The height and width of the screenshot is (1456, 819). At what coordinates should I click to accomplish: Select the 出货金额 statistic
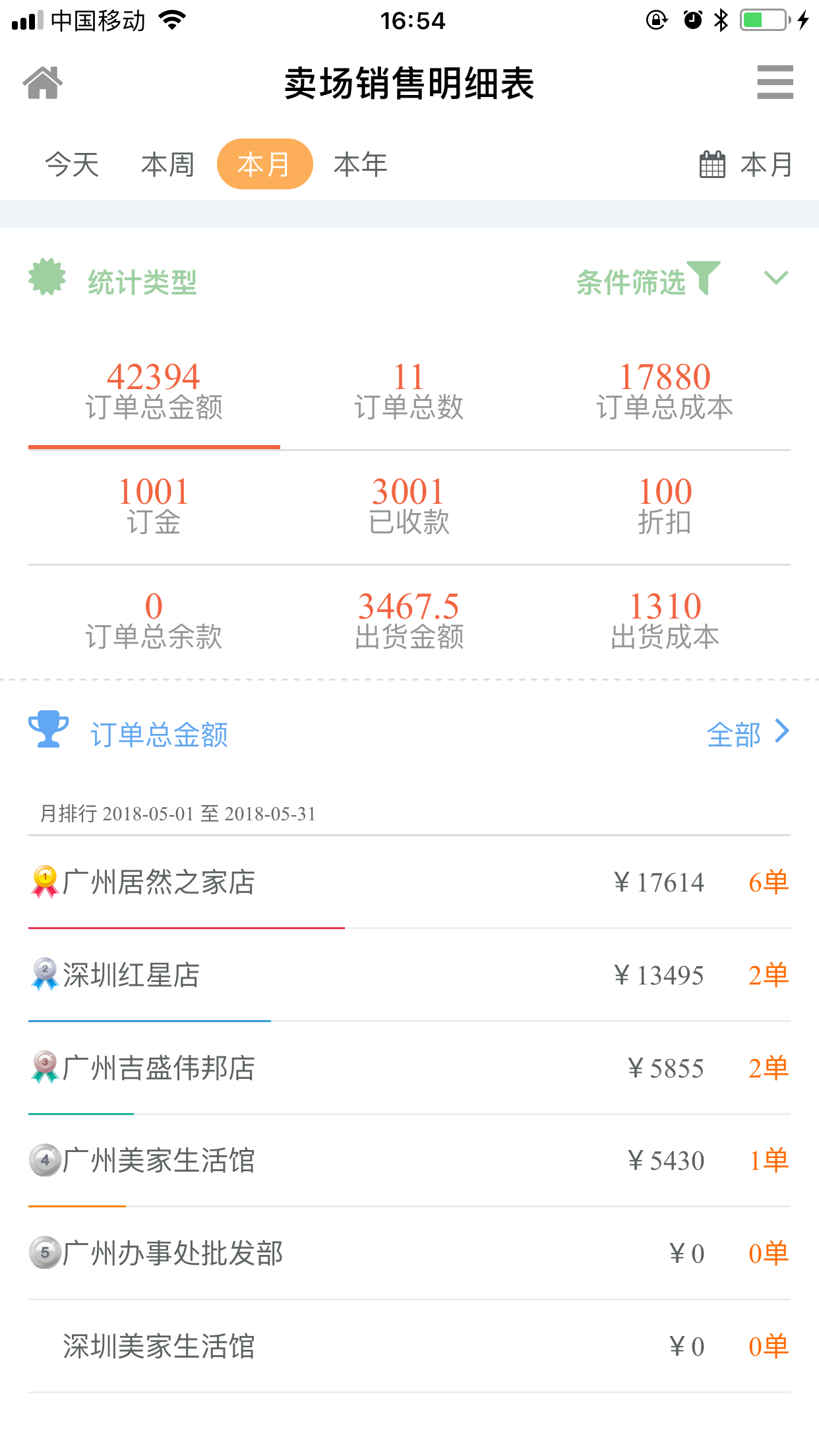click(409, 621)
